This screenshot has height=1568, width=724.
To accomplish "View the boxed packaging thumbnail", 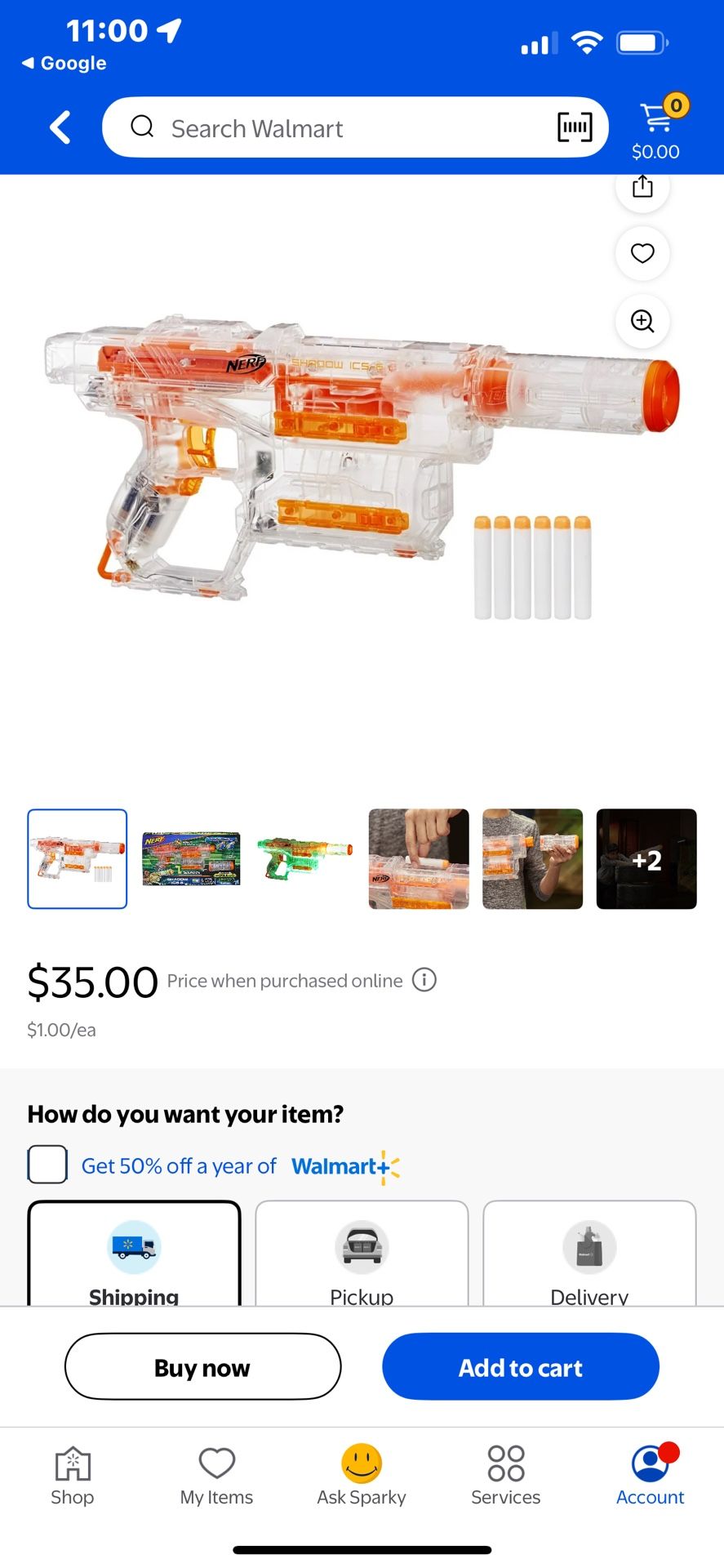I will 191,858.
